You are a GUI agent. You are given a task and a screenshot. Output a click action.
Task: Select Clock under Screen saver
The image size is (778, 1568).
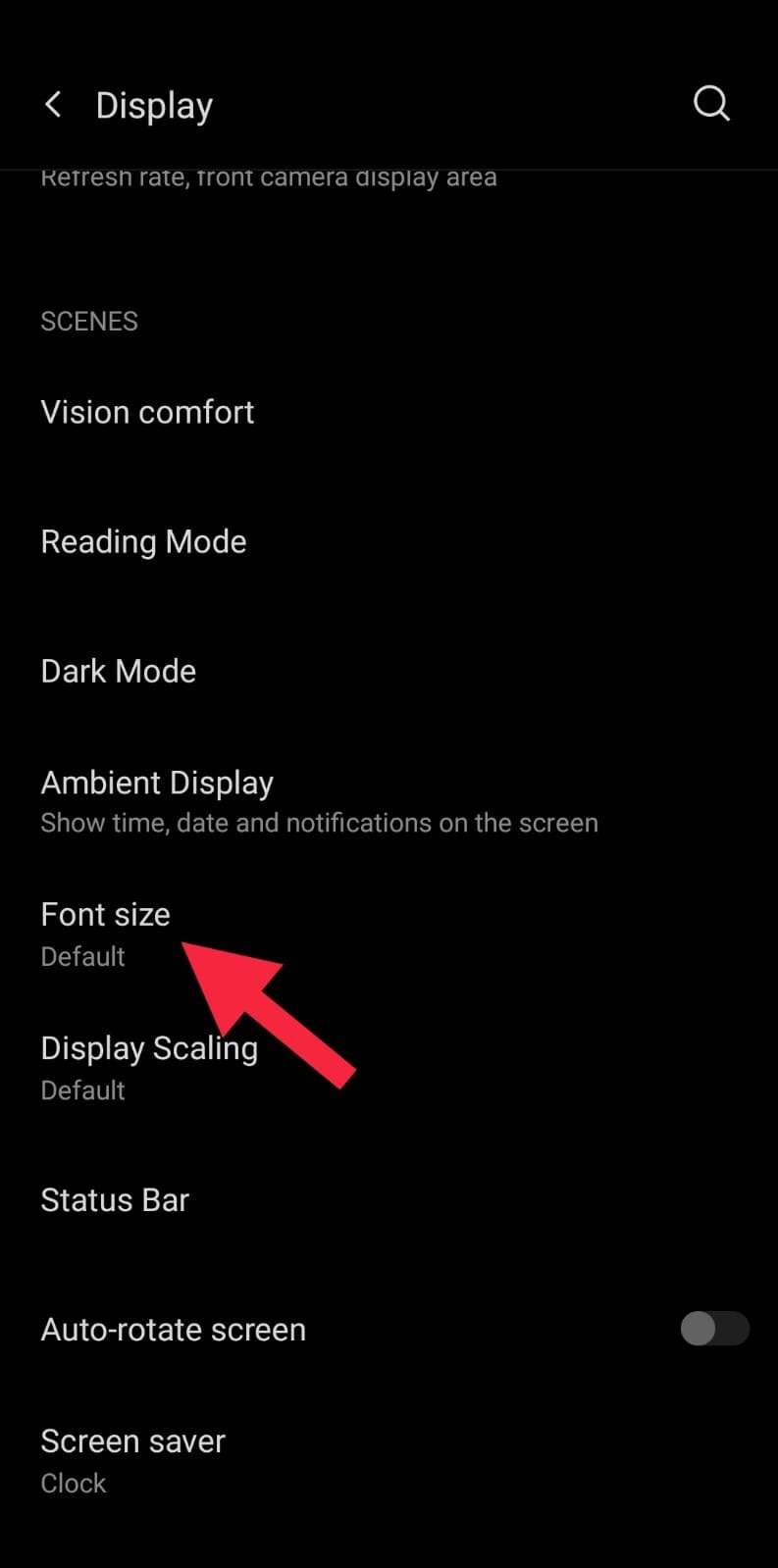[x=73, y=1483]
